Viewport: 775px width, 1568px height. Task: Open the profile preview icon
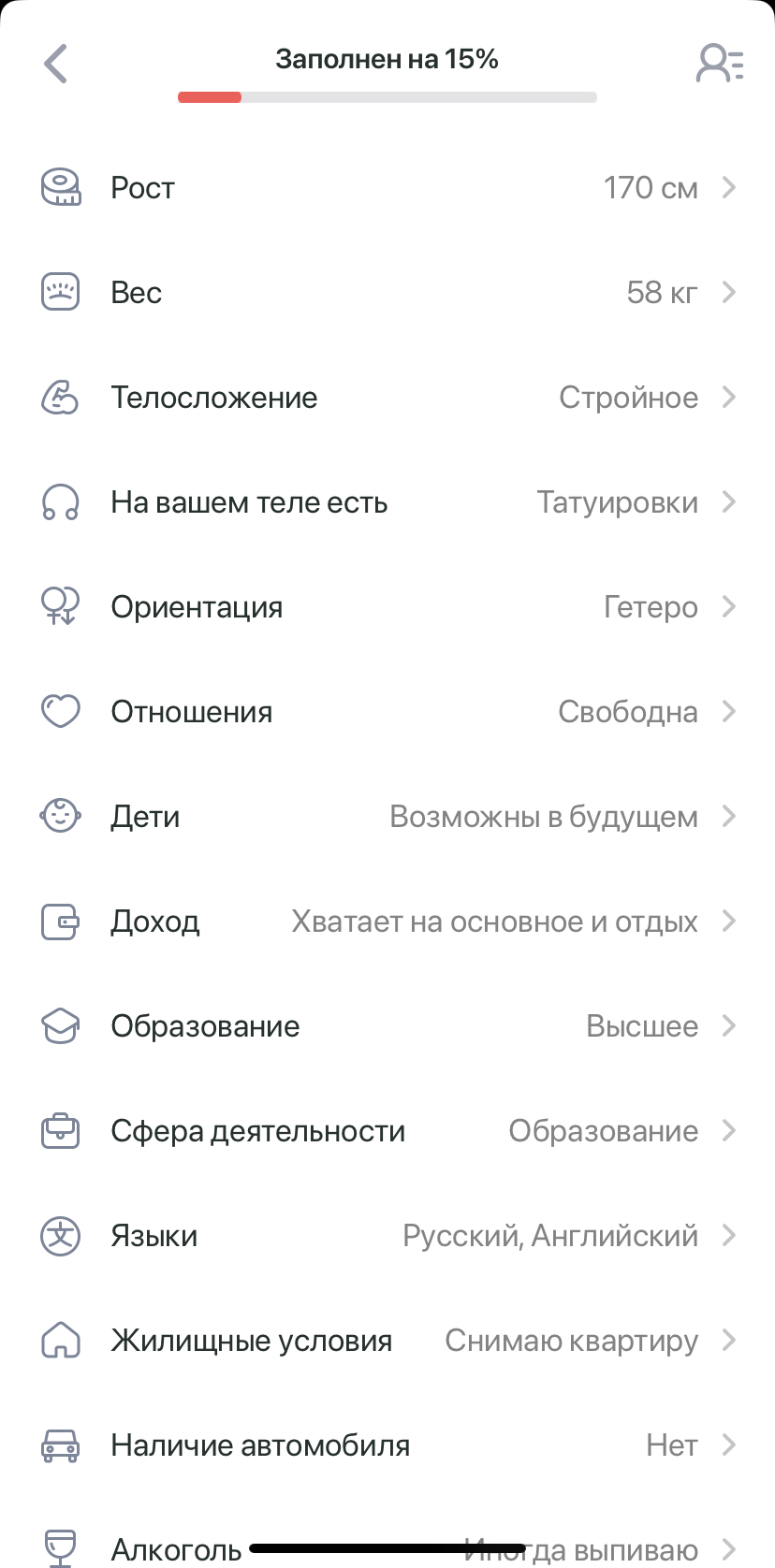[x=719, y=64]
